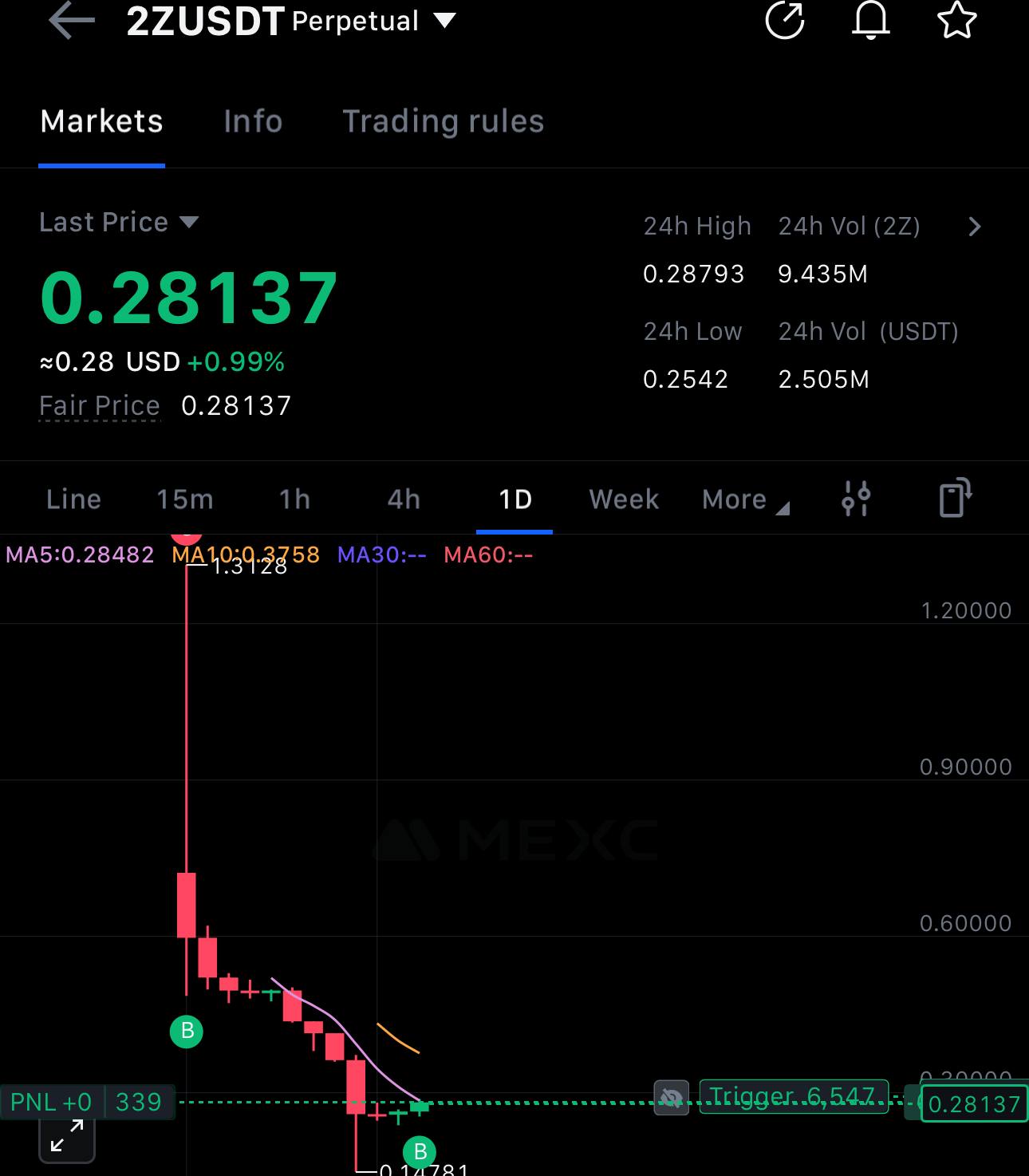The width and height of the screenshot is (1029, 1176).
Task: Select the Line chart view
Action: pos(73,499)
